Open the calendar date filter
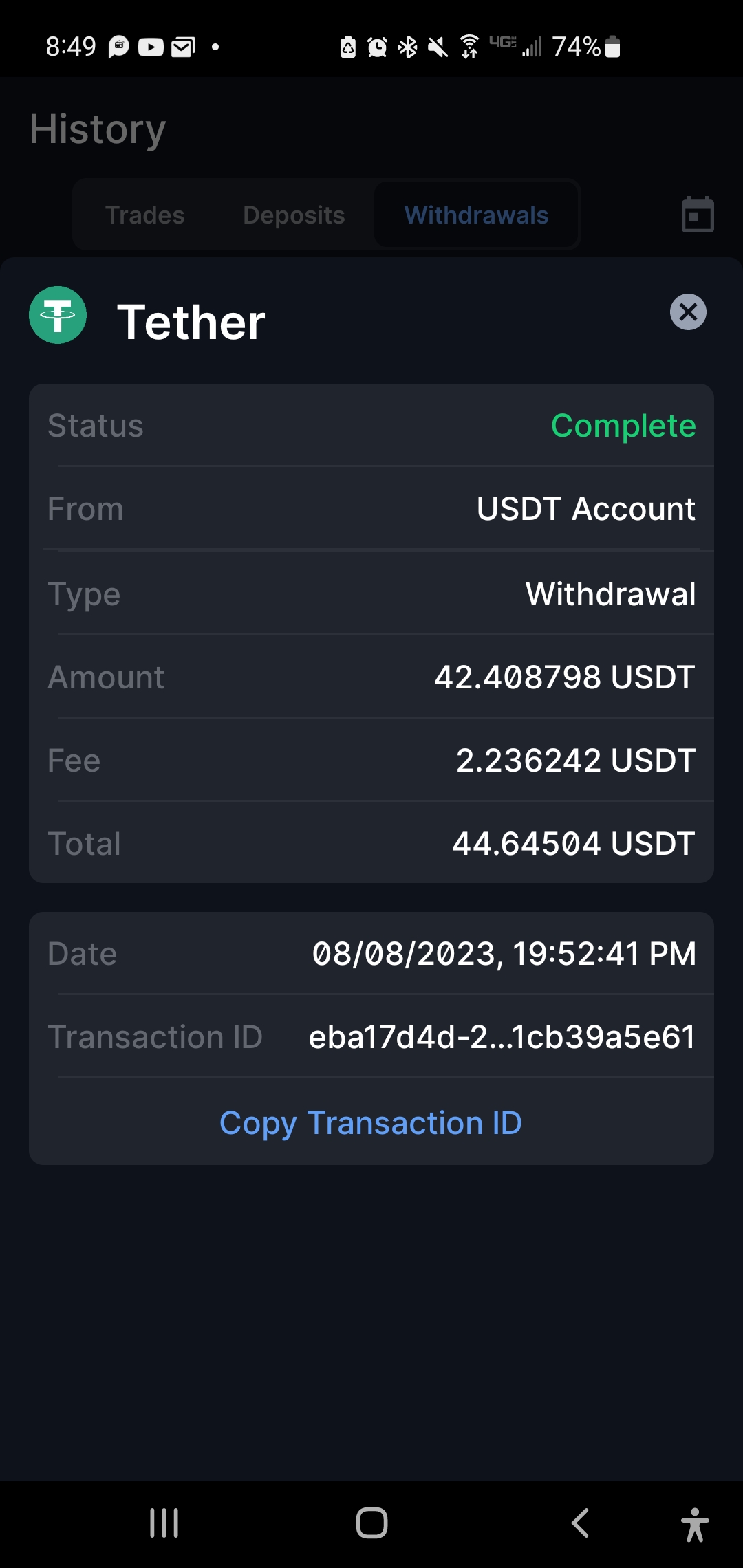This screenshot has width=743, height=1568. click(x=698, y=215)
